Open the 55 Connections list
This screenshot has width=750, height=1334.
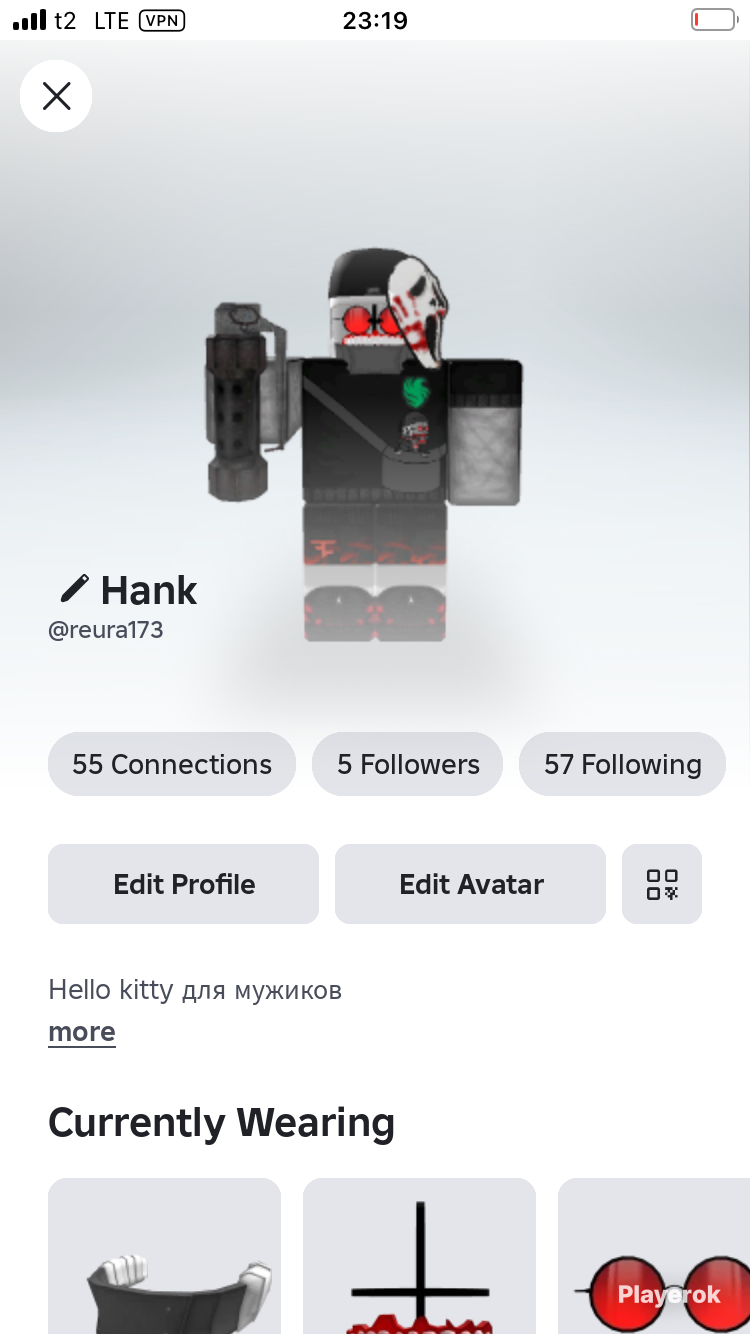(172, 764)
